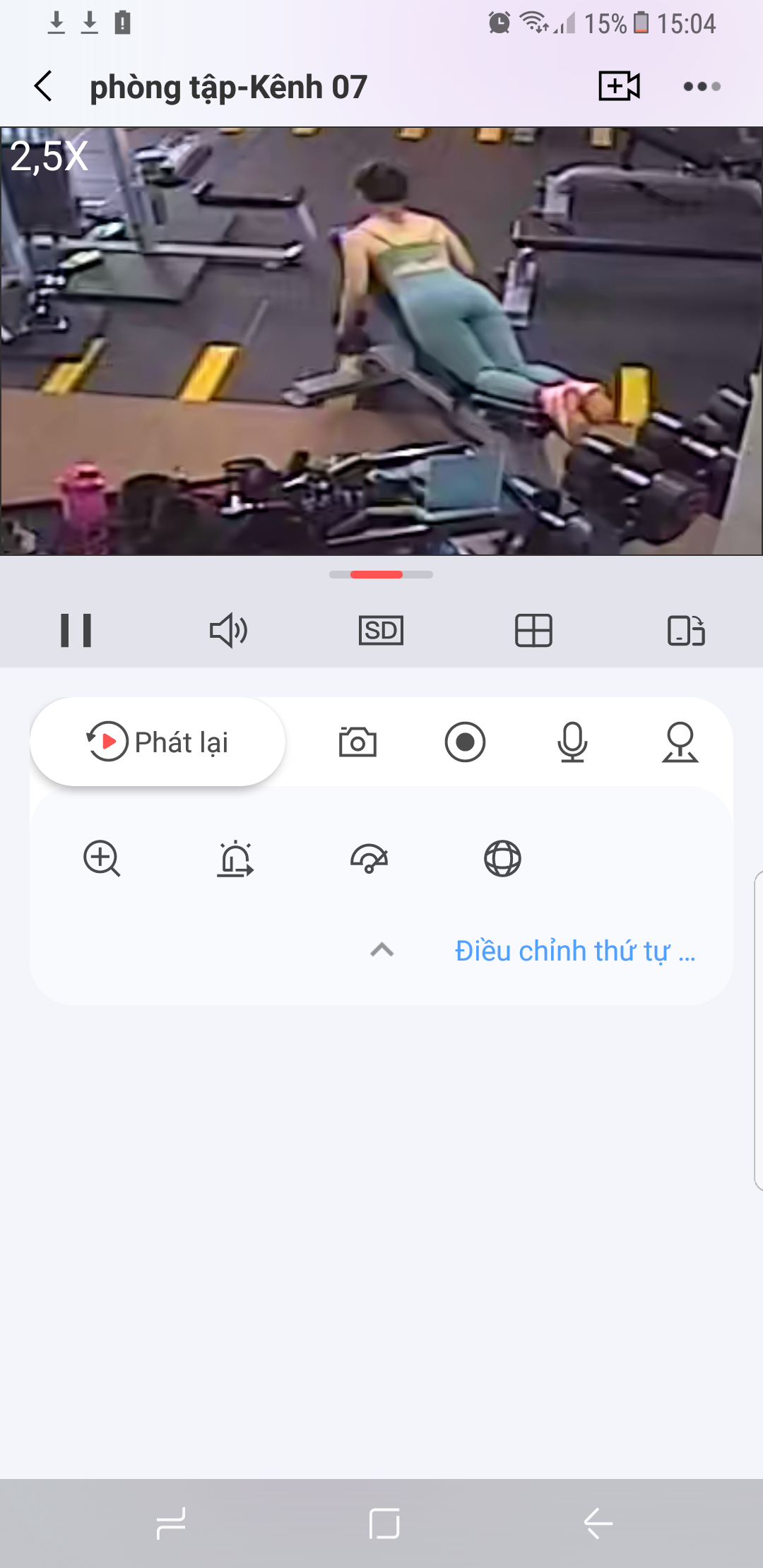Take a snapshot with the camera icon
Screen dimensions: 763x1568
click(x=357, y=742)
